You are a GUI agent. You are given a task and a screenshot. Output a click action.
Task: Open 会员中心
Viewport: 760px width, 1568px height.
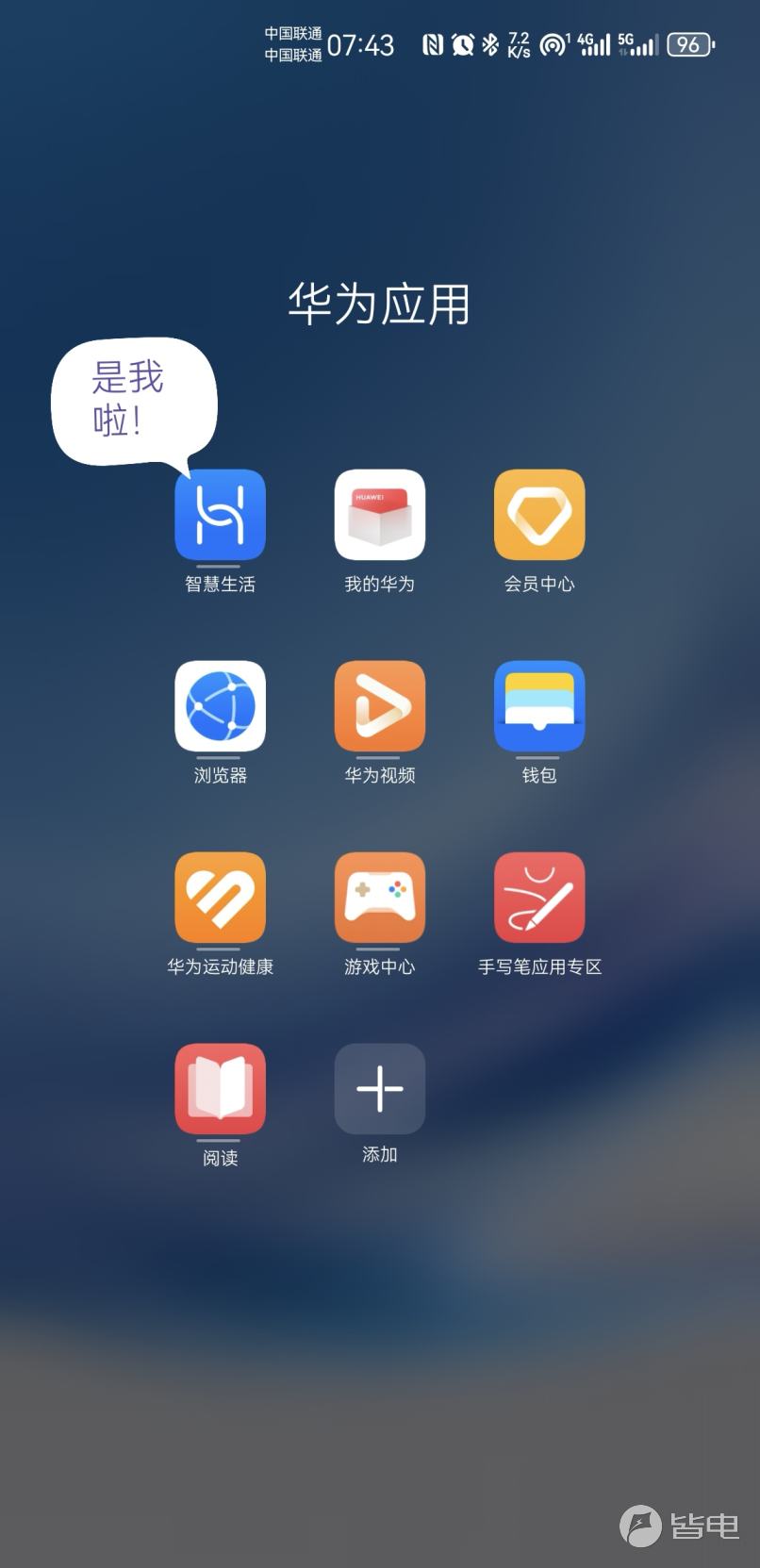tap(539, 515)
